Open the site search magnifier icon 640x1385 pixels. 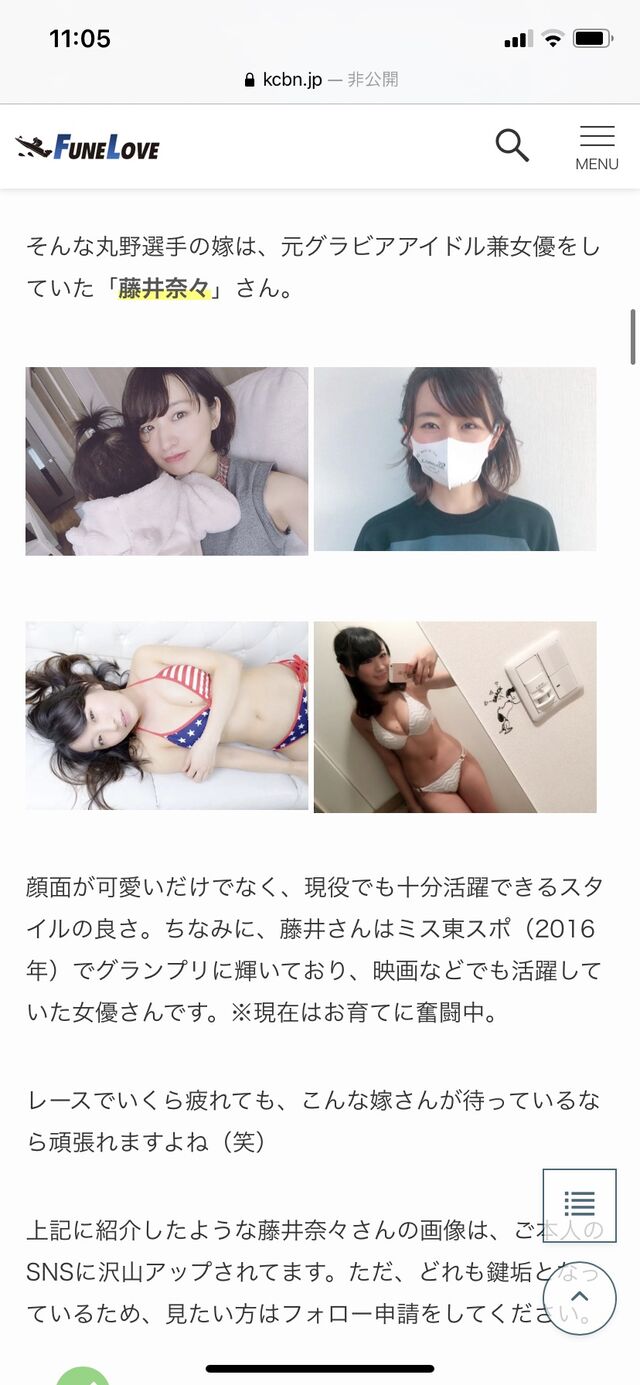pos(512,146)
